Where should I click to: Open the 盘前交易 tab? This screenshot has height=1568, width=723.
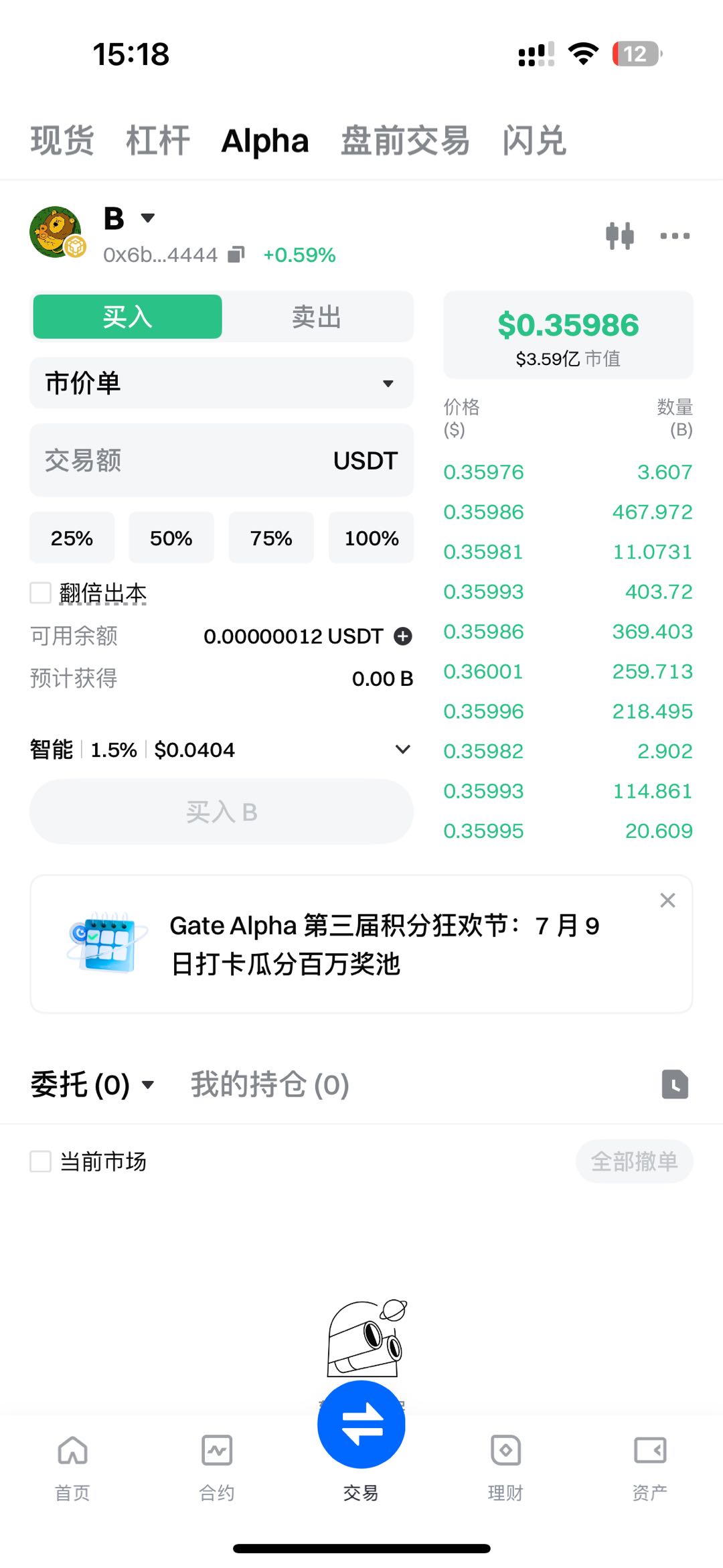tap(405, 141)
